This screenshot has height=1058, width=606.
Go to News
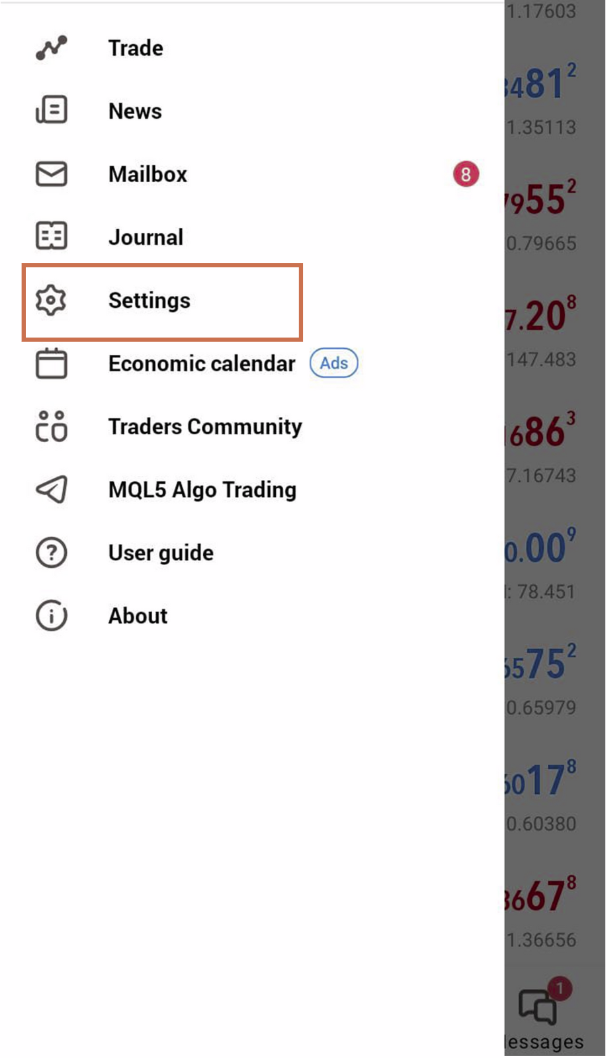coord(134,111)
